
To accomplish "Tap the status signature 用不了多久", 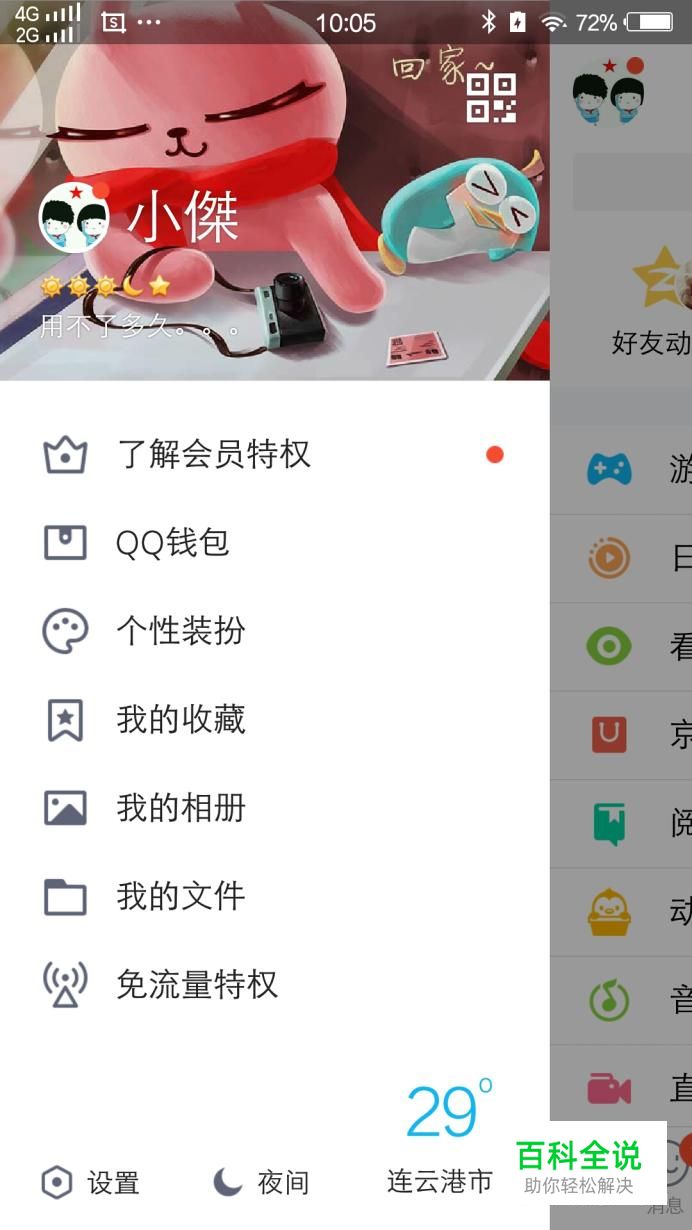I will coord(141,326).
